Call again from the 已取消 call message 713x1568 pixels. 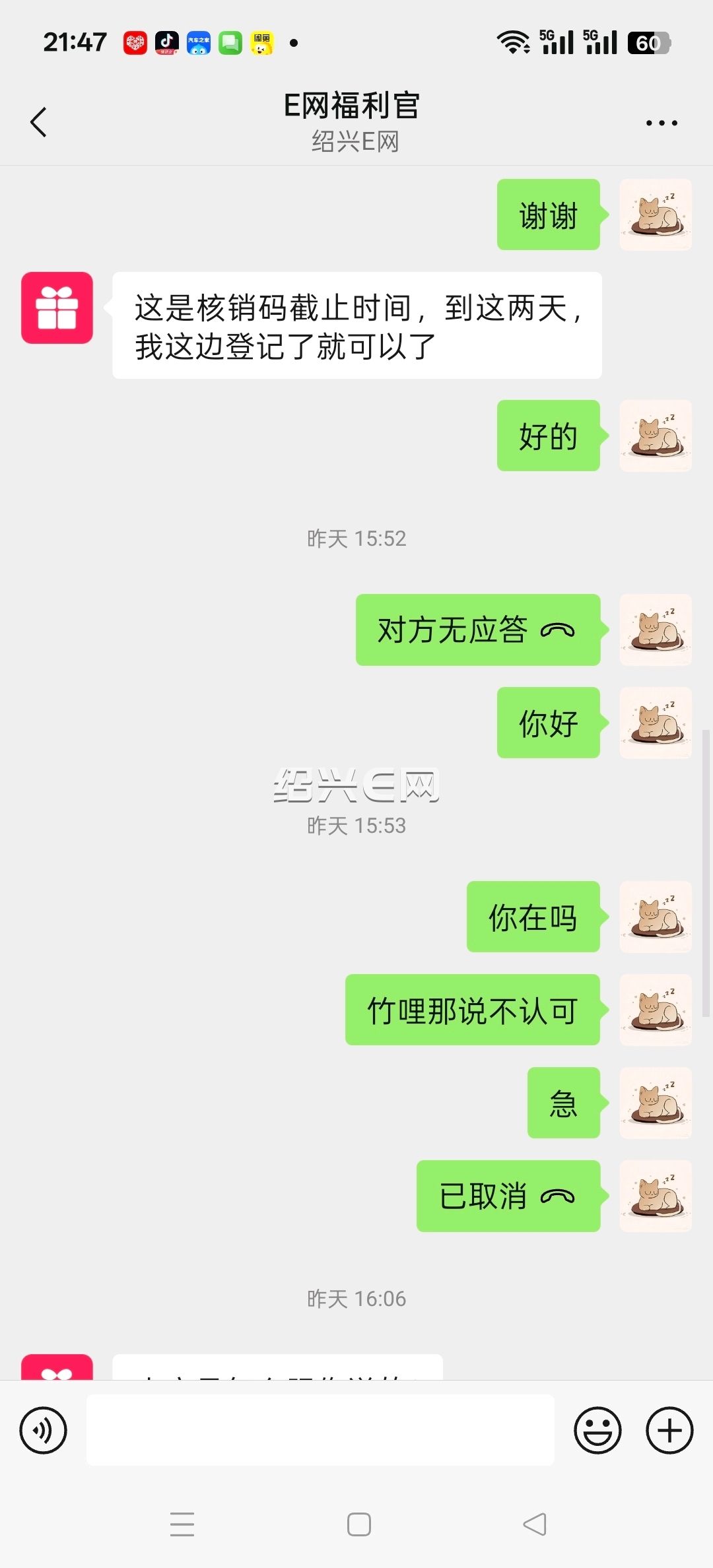[508, 1196]
